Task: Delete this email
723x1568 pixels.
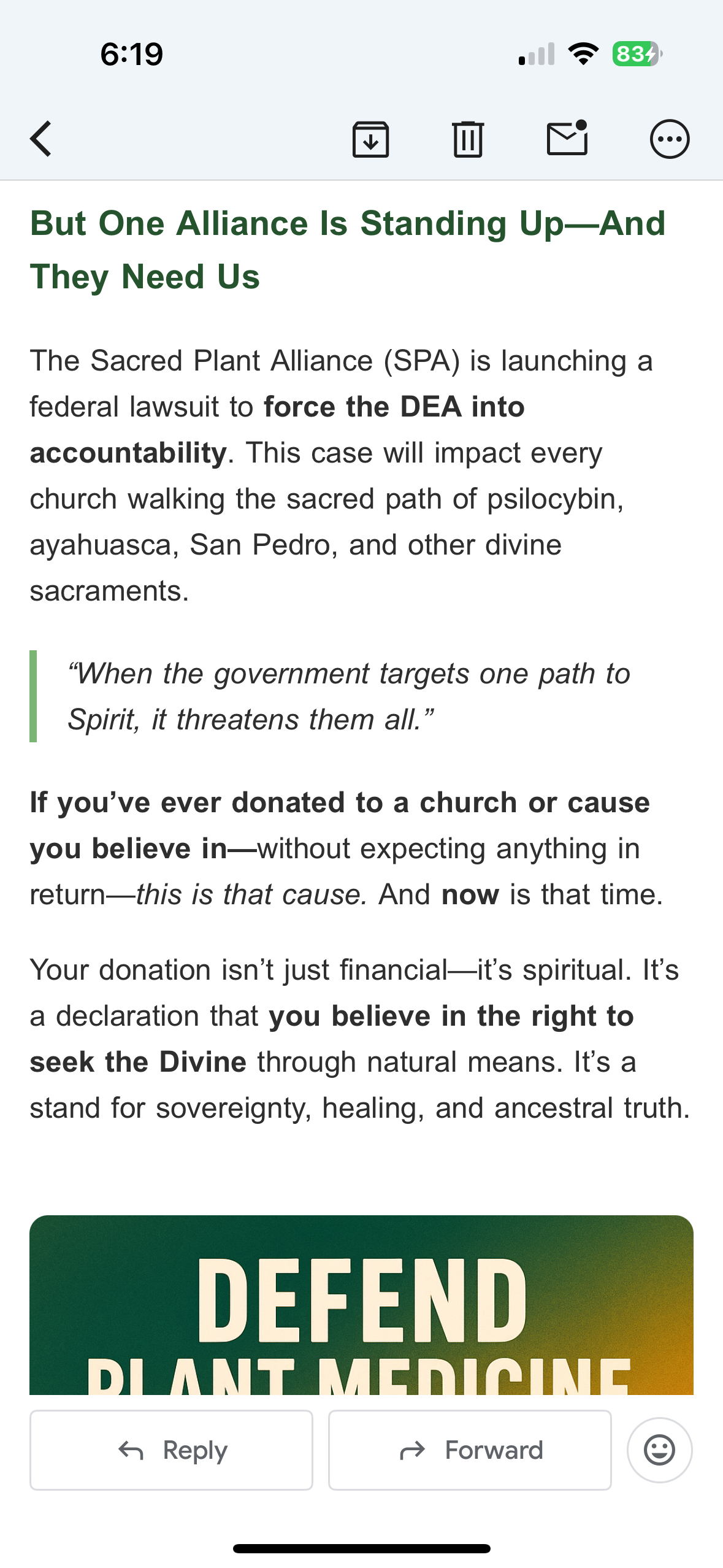Action: click(x=468, y=139)
